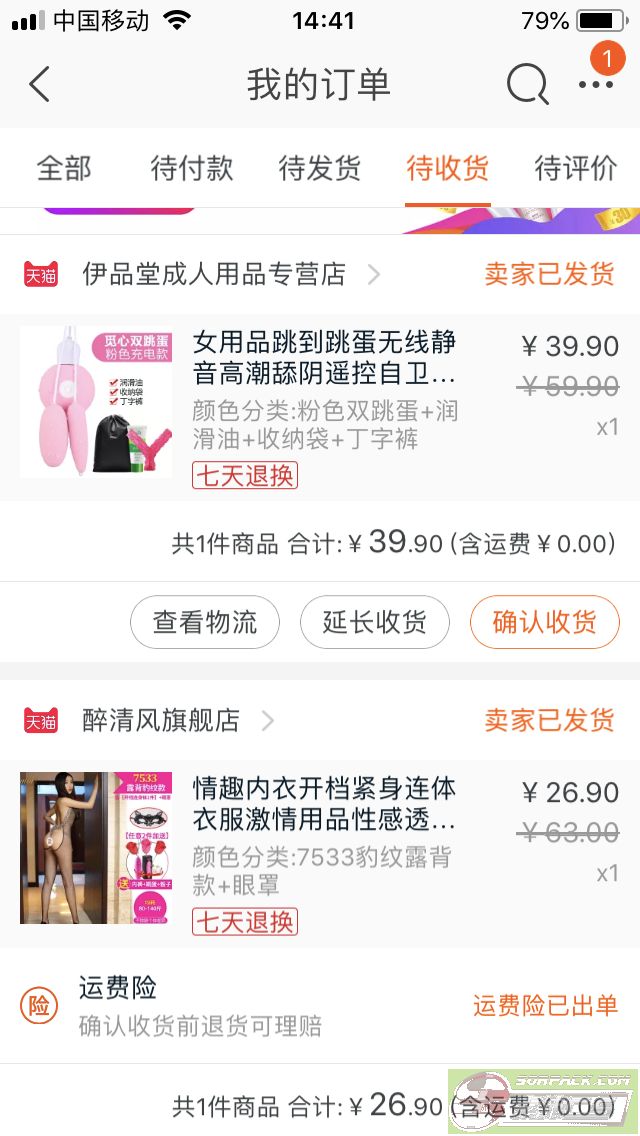Switch to the 待评价 tab
This screenshot has width=640, height=1136.
(576, 168)
